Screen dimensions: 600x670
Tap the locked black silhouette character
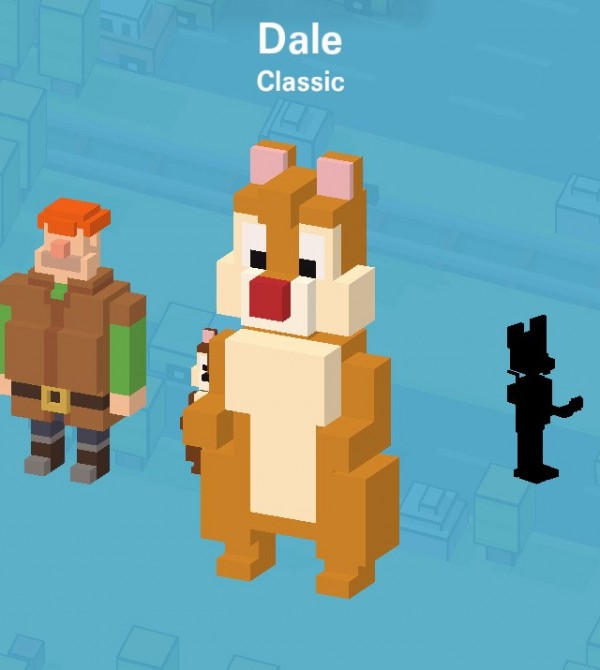pos(536,400)
